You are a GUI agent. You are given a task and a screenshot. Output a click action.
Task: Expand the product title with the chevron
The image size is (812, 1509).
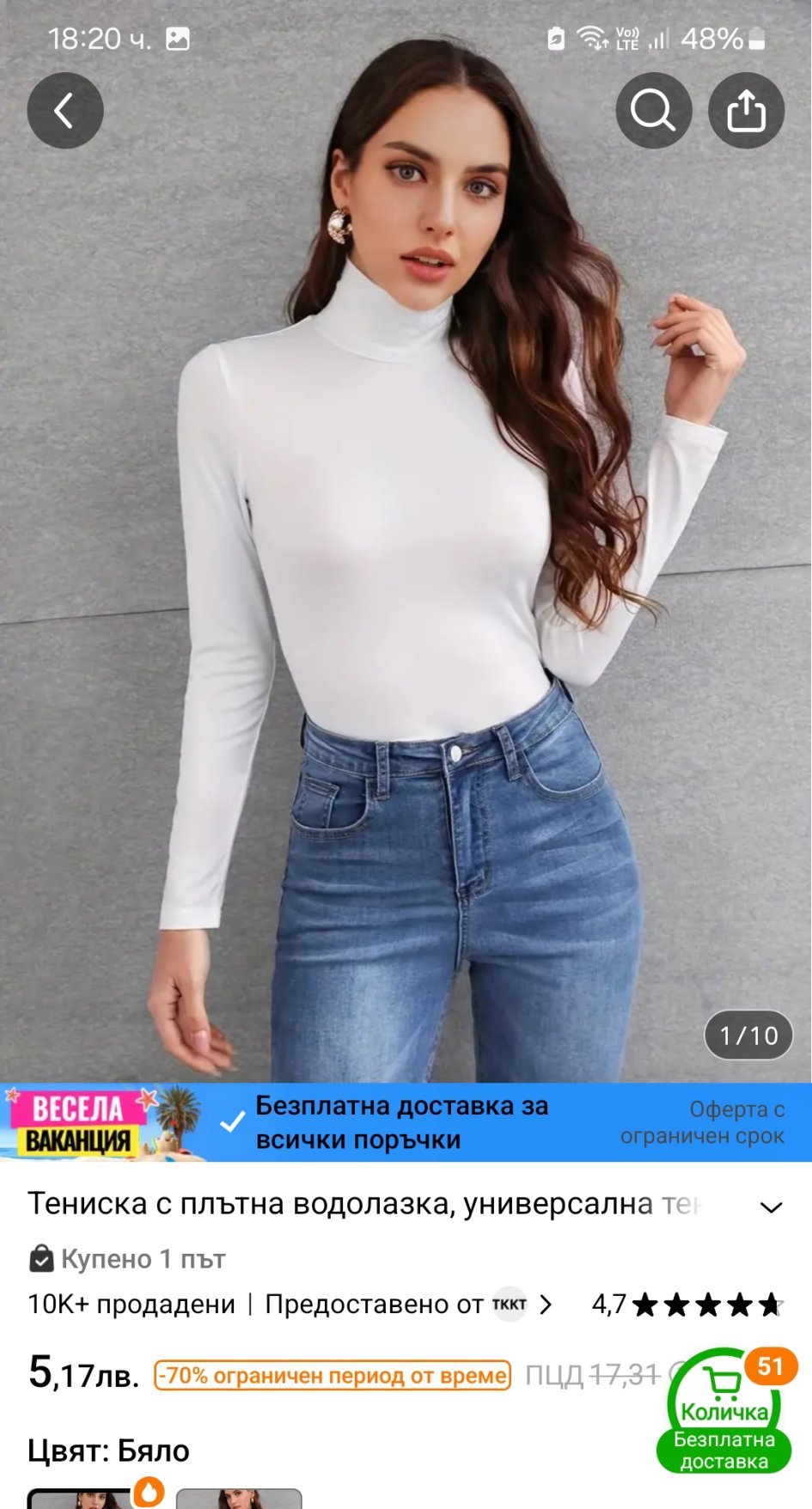pos(771,1207)
